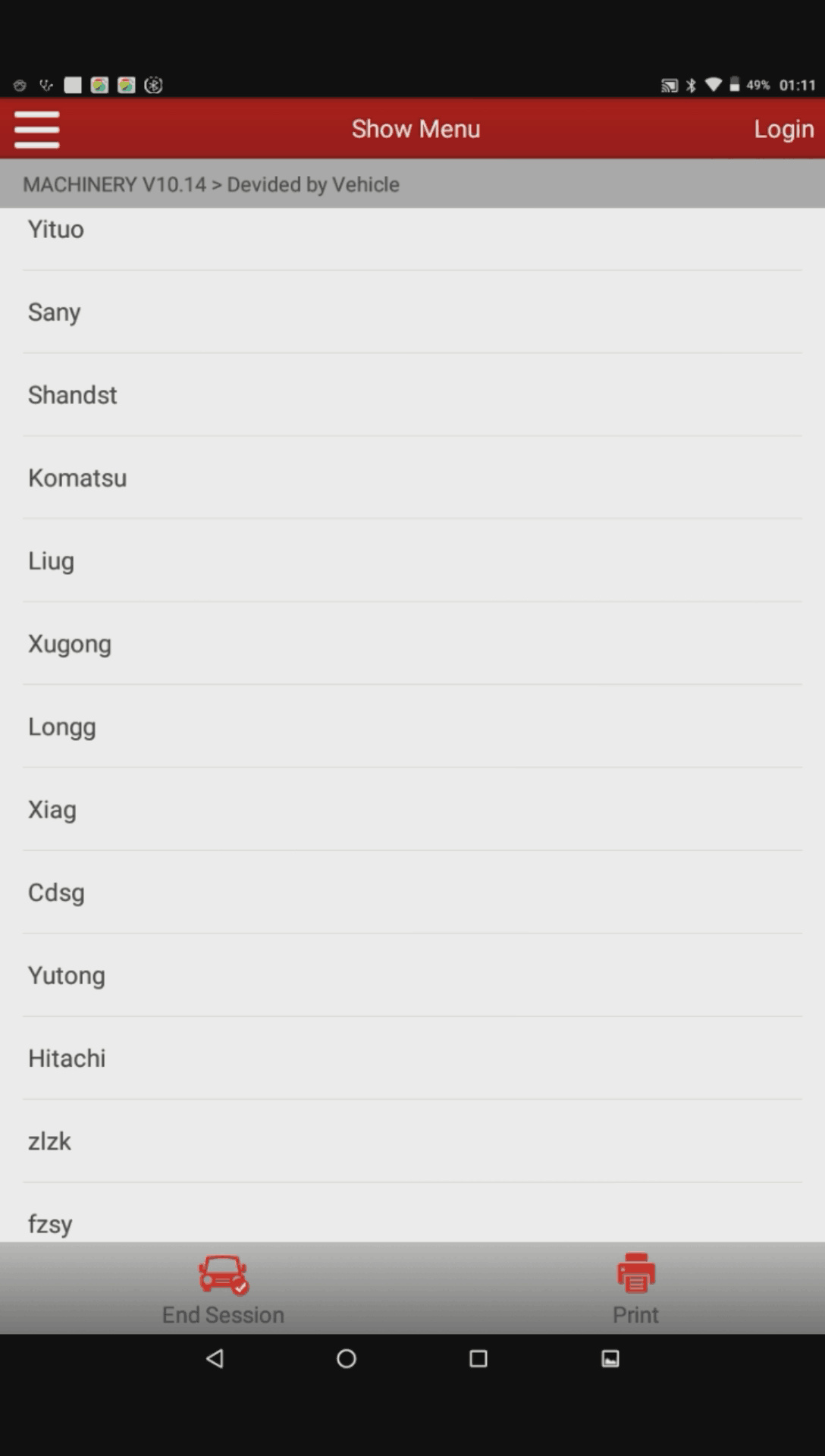Go back using the system back button
This screenshot has width=825, height=1456.
point(215,1358)
